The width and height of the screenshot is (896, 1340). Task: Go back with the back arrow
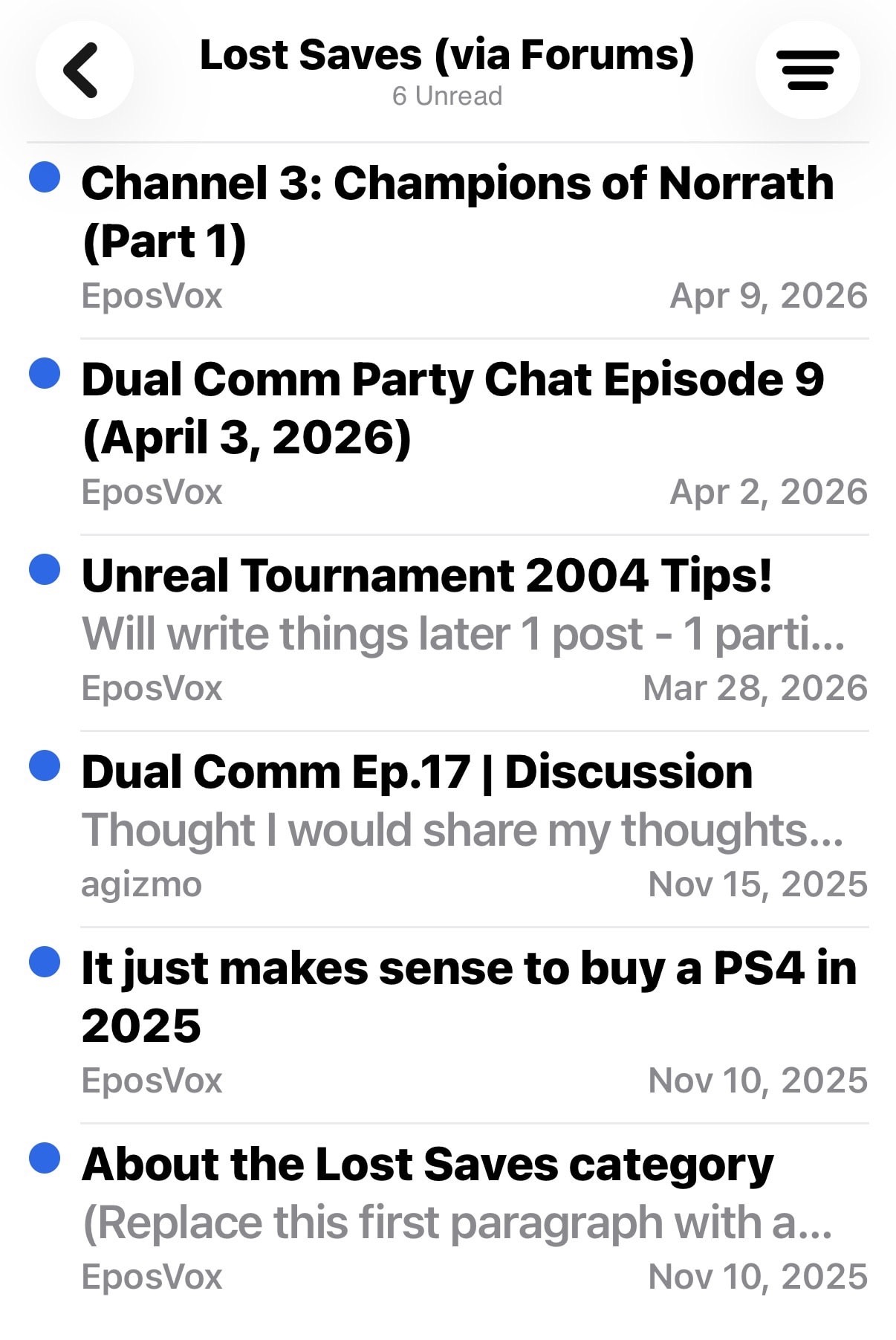(x=83, y=71)
